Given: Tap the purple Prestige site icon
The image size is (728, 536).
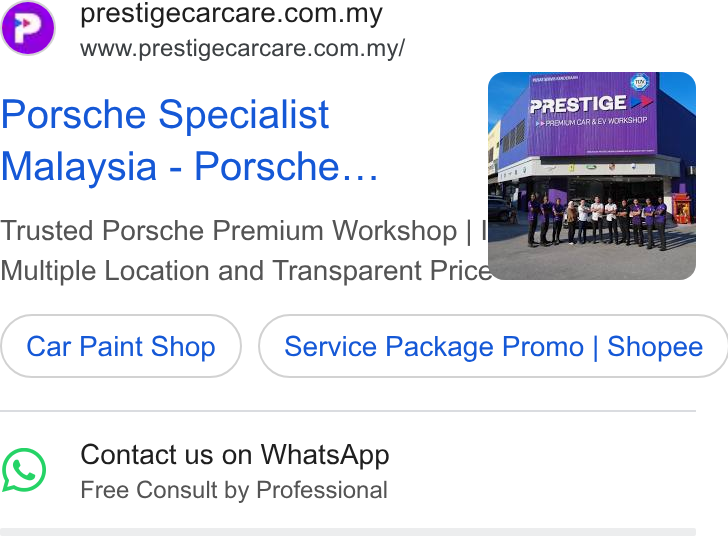Looking at the screenshot, I should [x=28, y=27].
